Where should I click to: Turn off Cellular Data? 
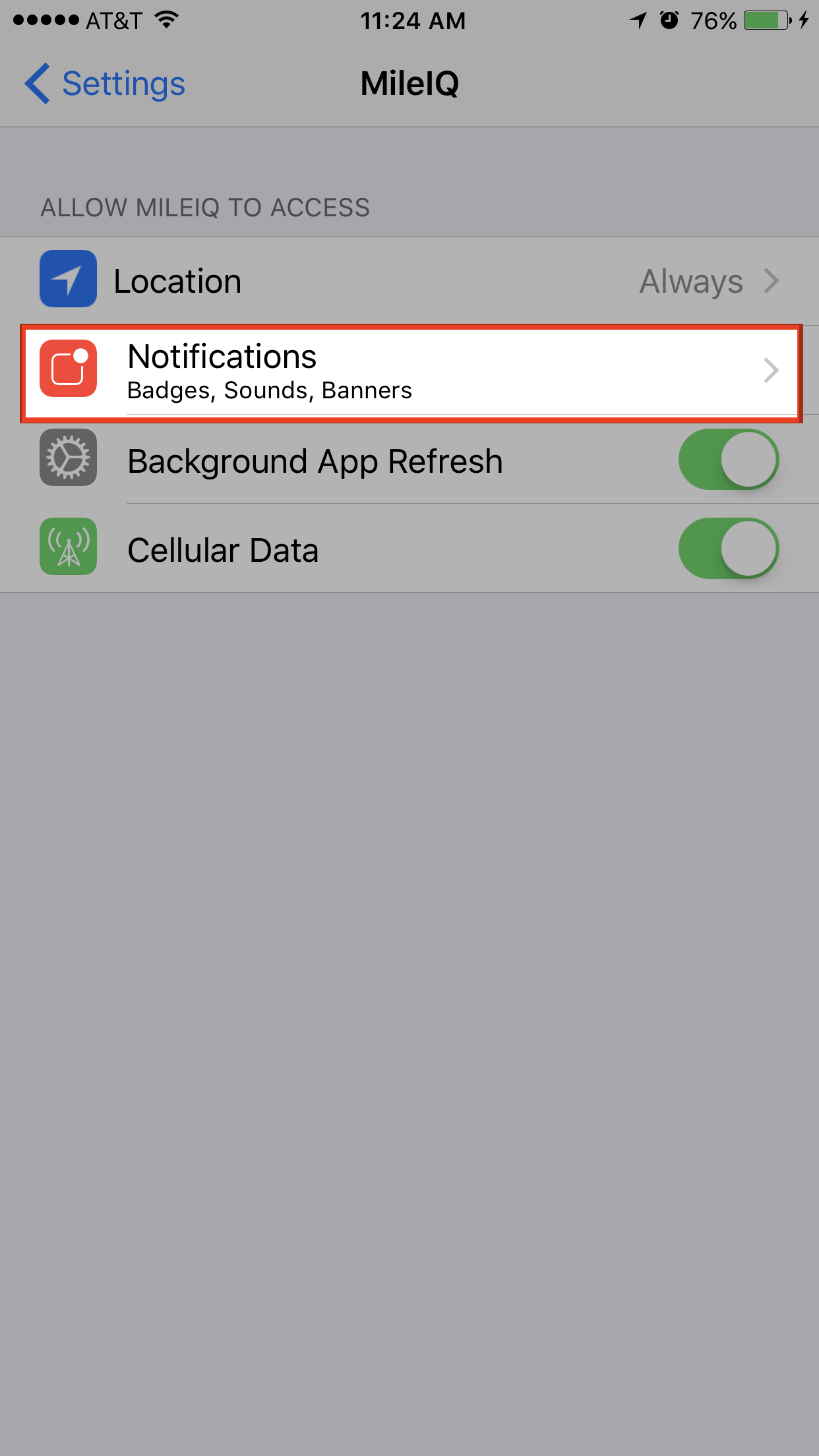click(729, 549)
